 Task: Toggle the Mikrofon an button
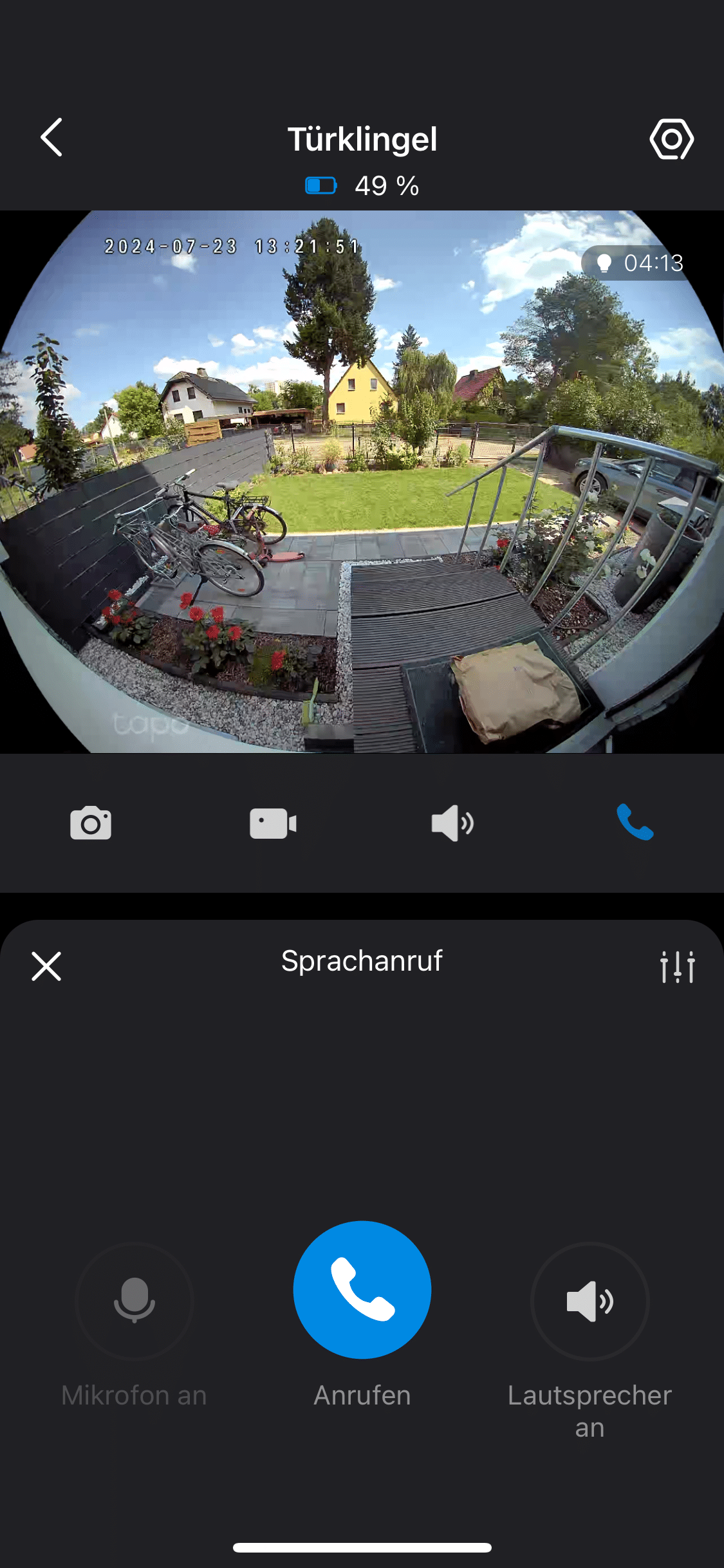tap(135, 1302)
